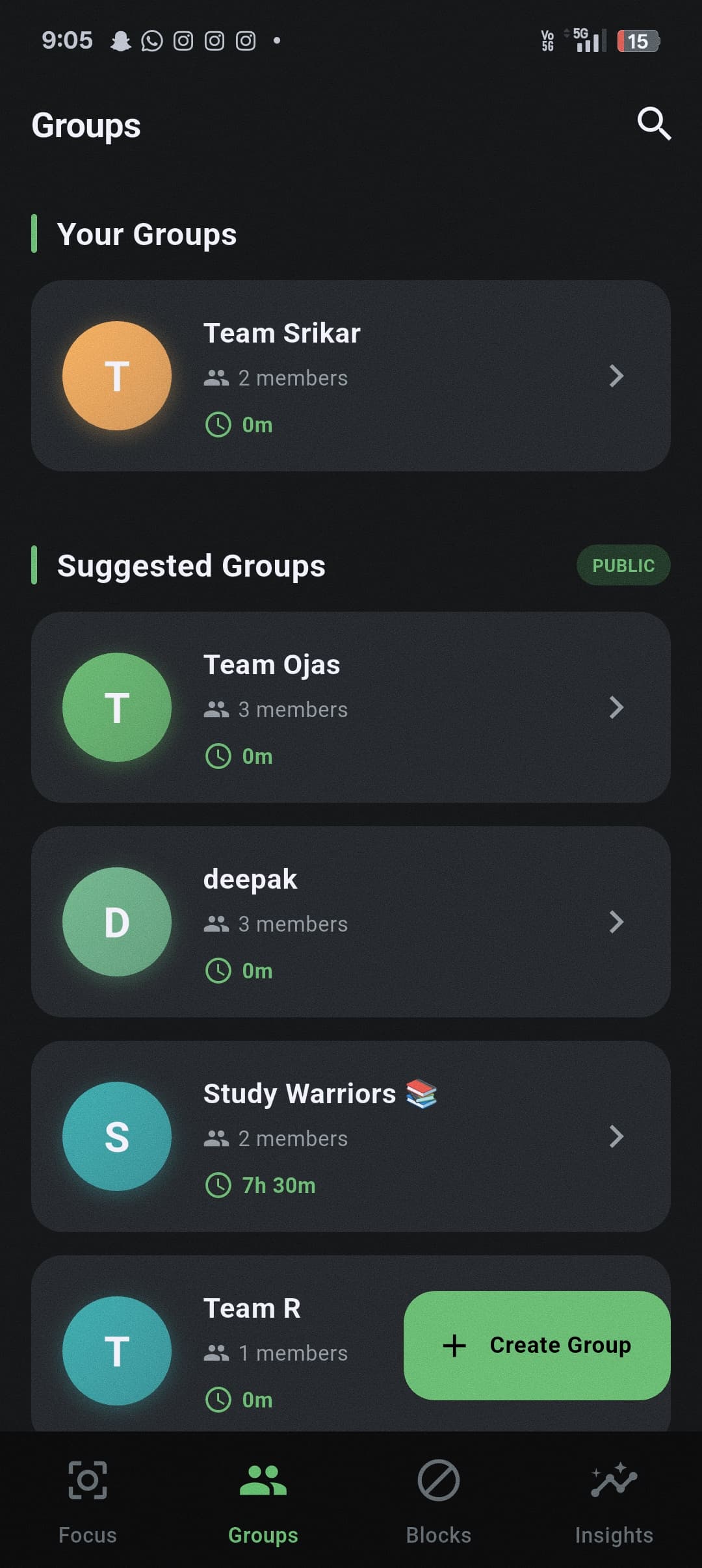Toggle the PUBLIC filter for Suggested Groups
702x1568 pixels.
623,566
